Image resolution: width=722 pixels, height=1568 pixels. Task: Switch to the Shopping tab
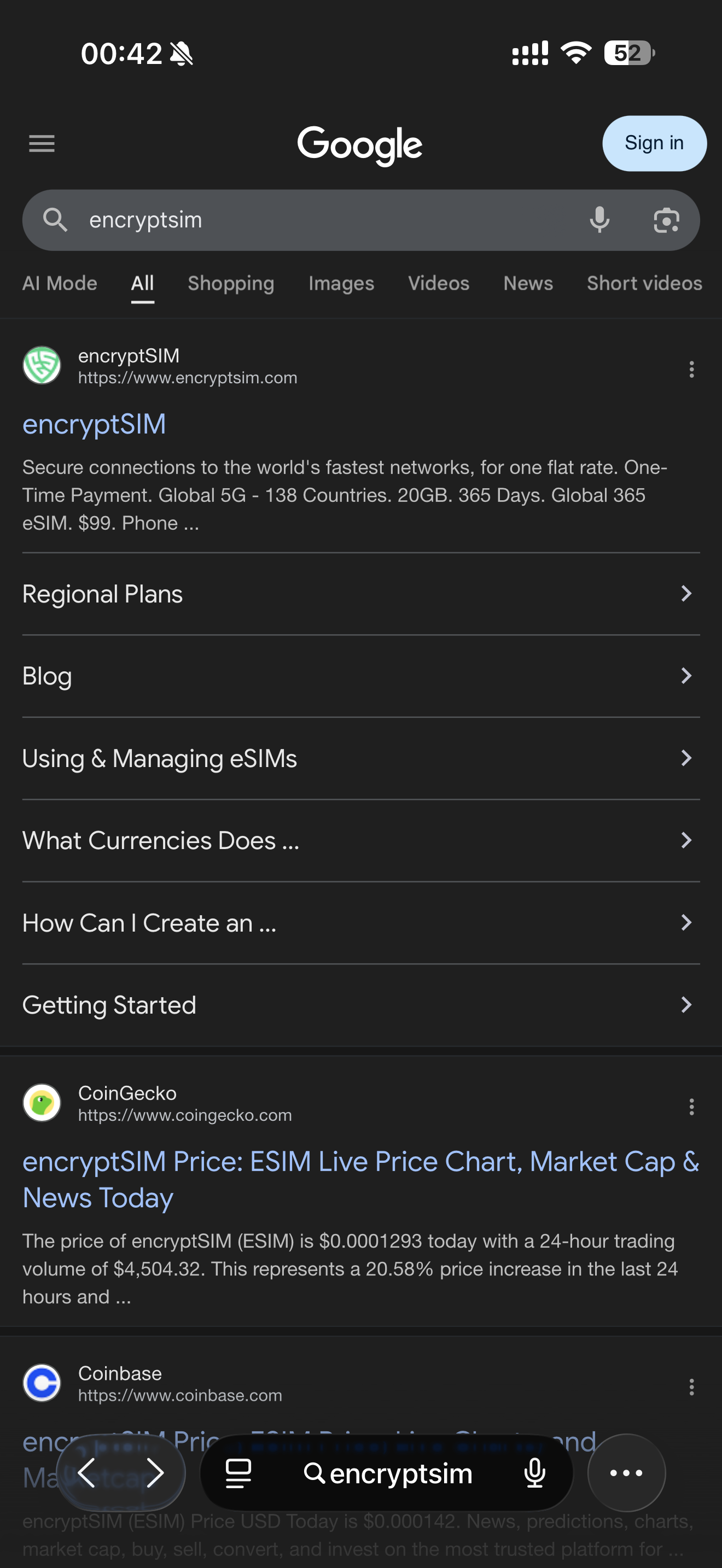[231, 284]
